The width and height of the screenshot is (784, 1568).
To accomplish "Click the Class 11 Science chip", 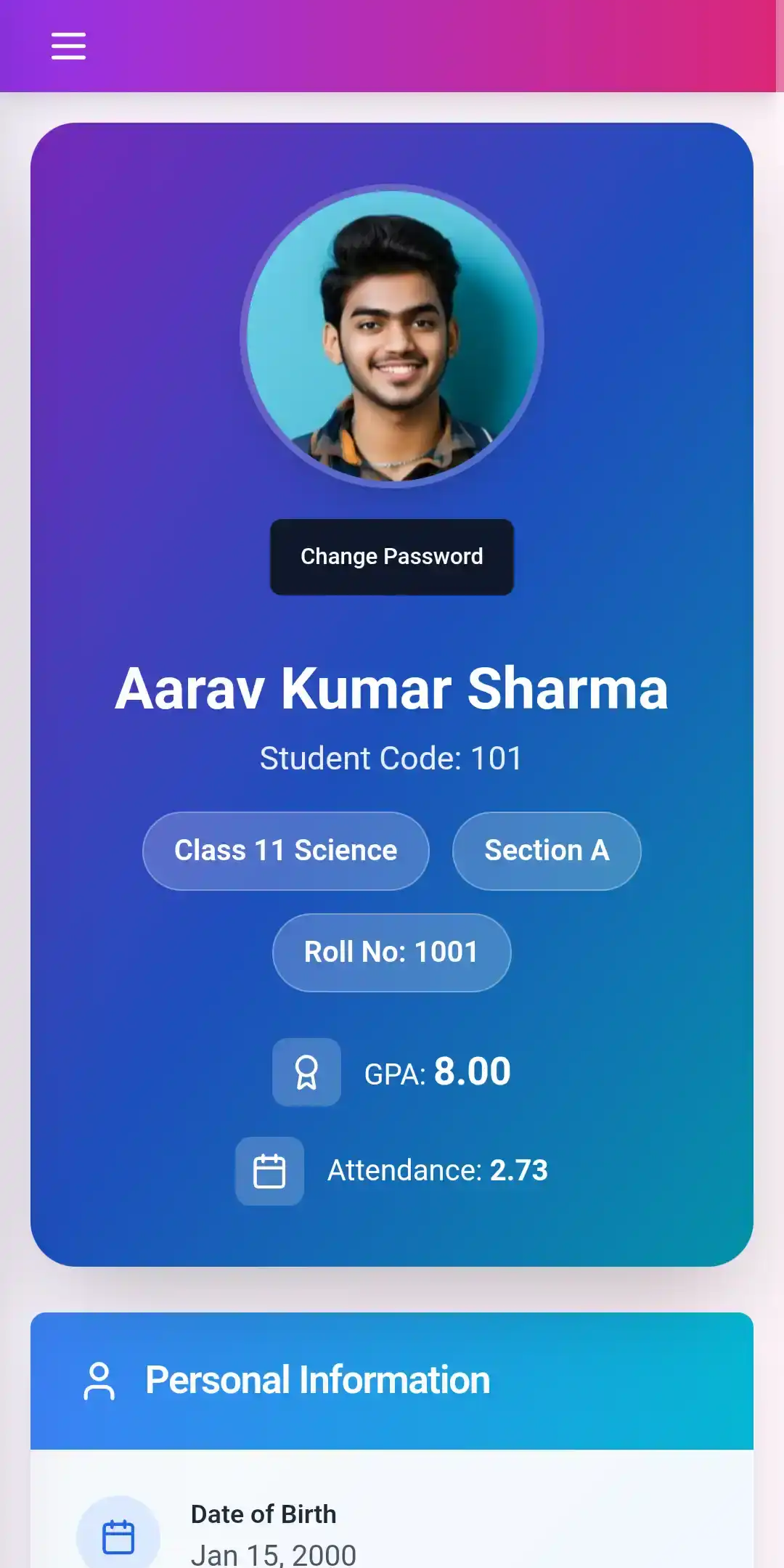I will [x=285, y=850].
